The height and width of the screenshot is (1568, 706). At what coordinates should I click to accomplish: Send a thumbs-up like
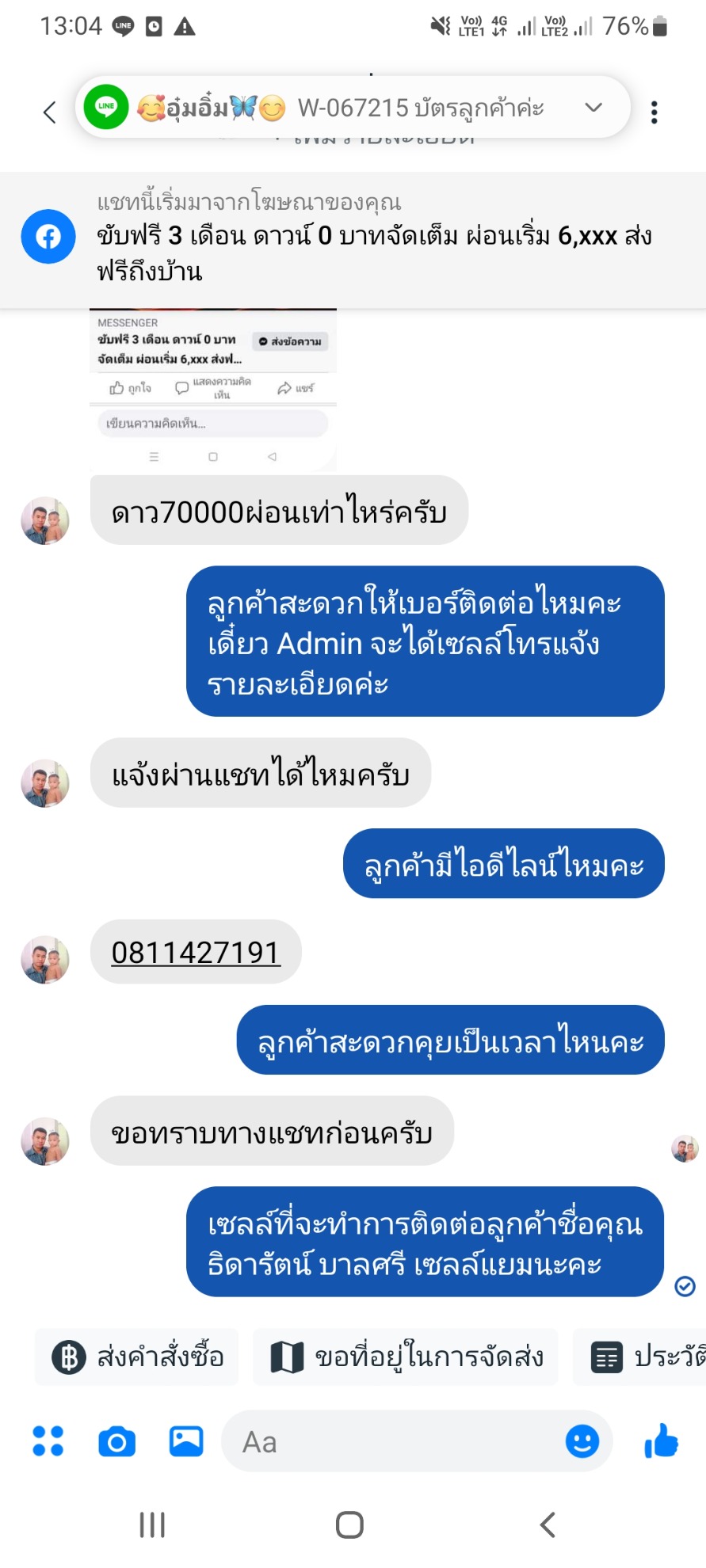pos(662,1441)
